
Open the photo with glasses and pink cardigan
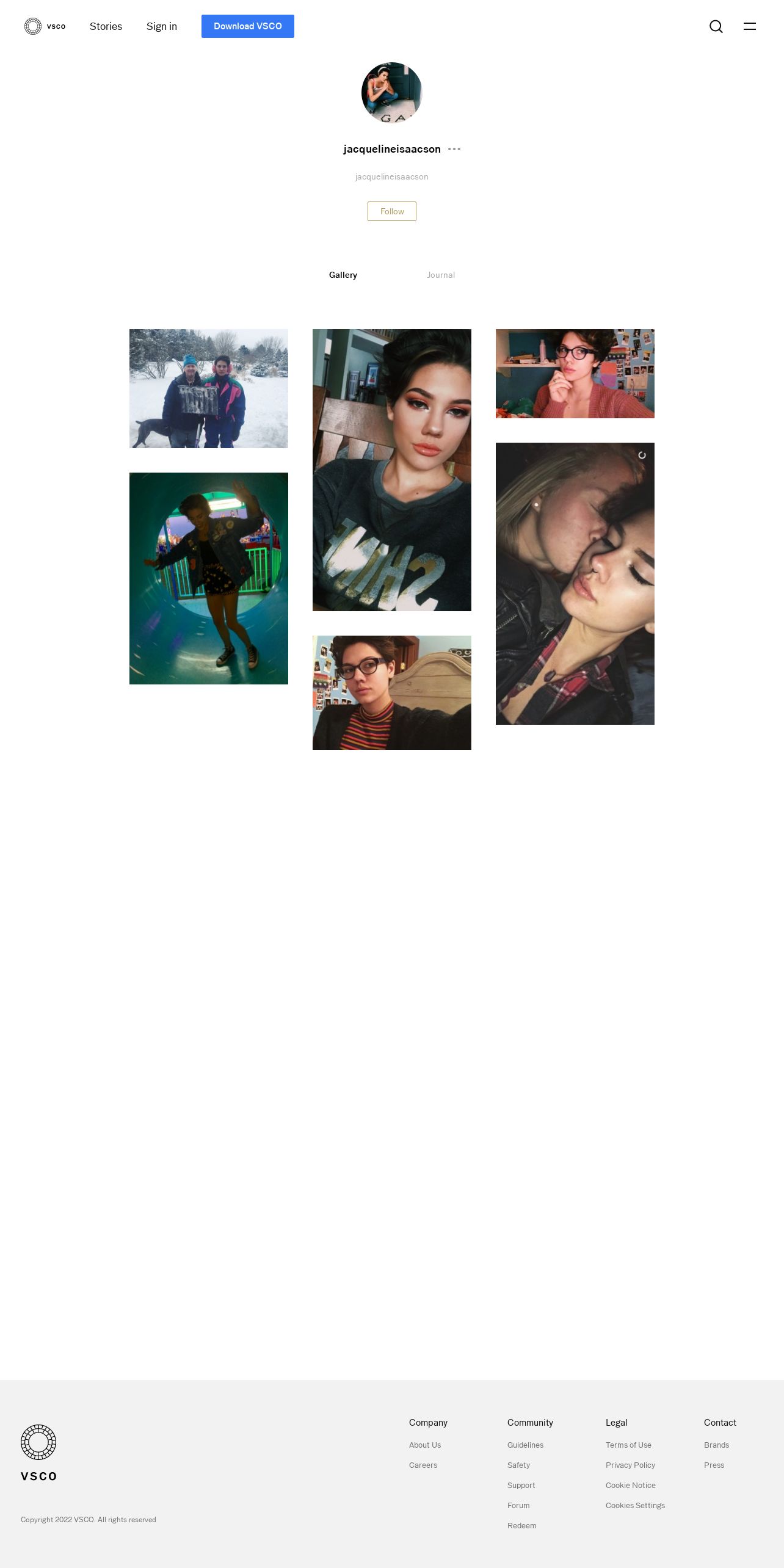point(575,374)
